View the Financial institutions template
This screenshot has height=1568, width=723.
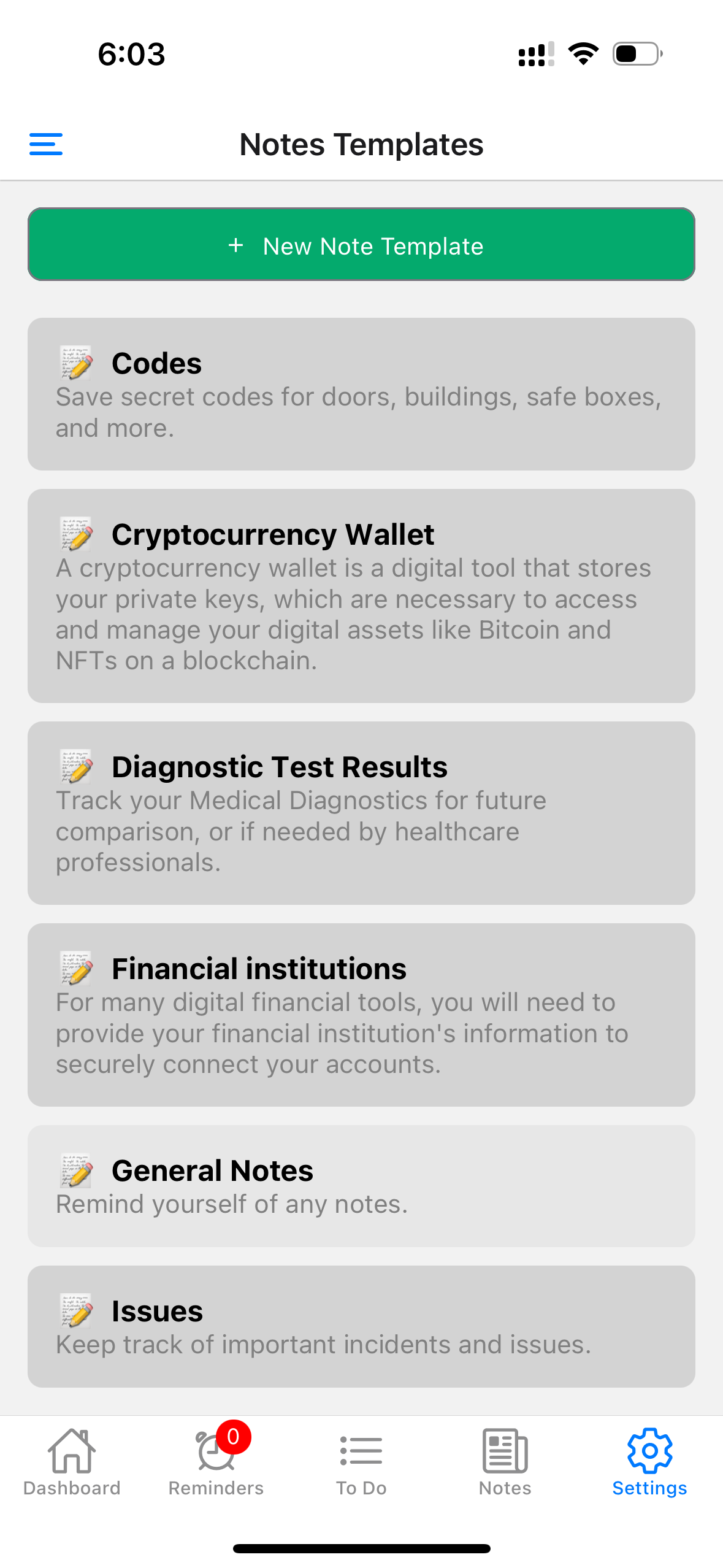point(361,1015)
